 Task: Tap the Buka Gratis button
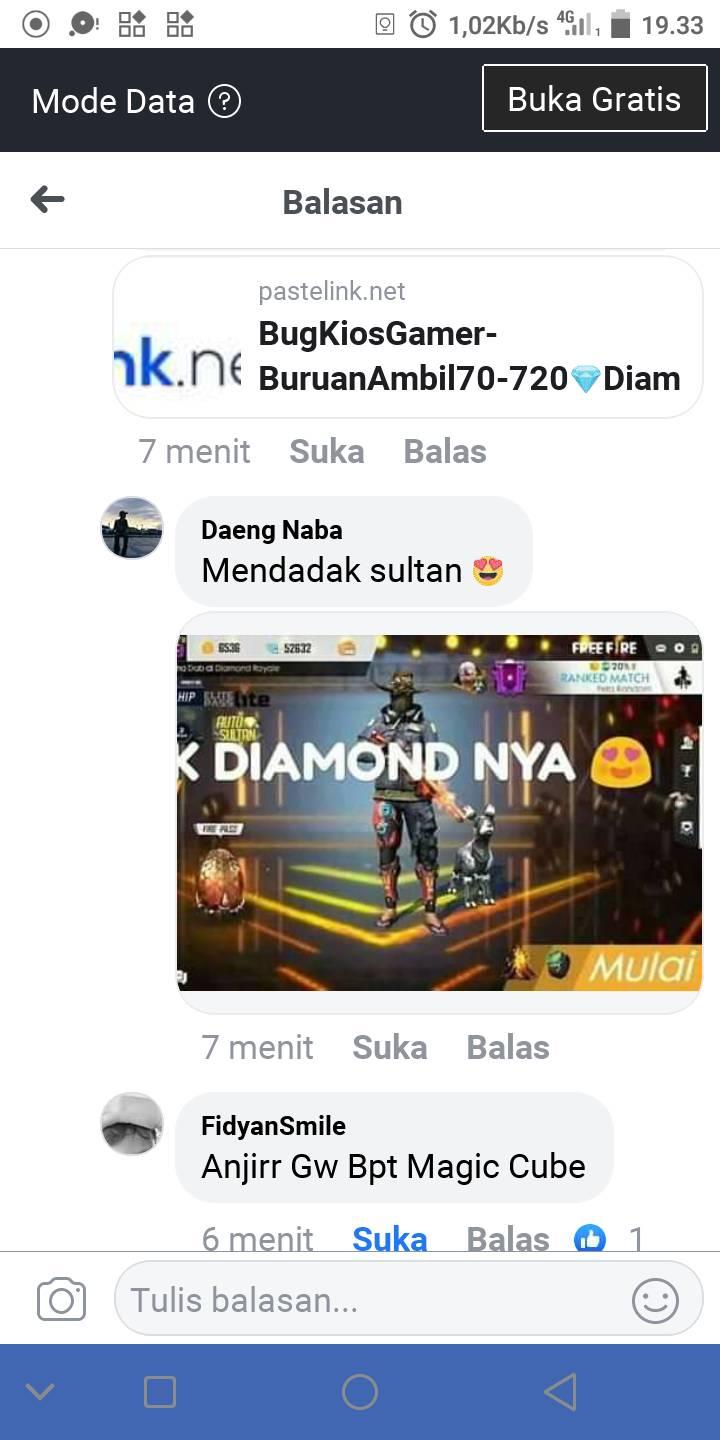[x=594, y=99]
